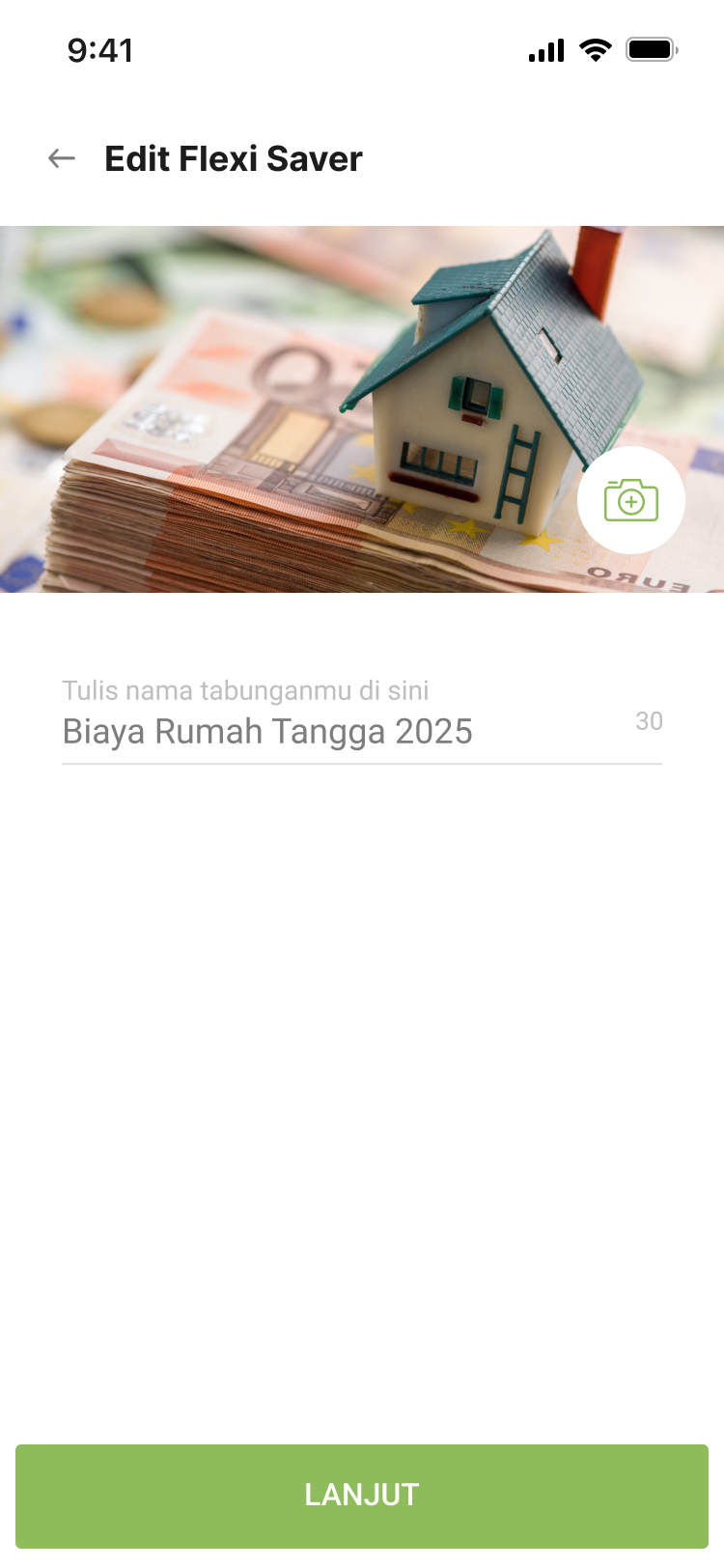Screen dimensions: 724x1568
Task: Select the camera overlay on the house image
Action: [630, 500]
